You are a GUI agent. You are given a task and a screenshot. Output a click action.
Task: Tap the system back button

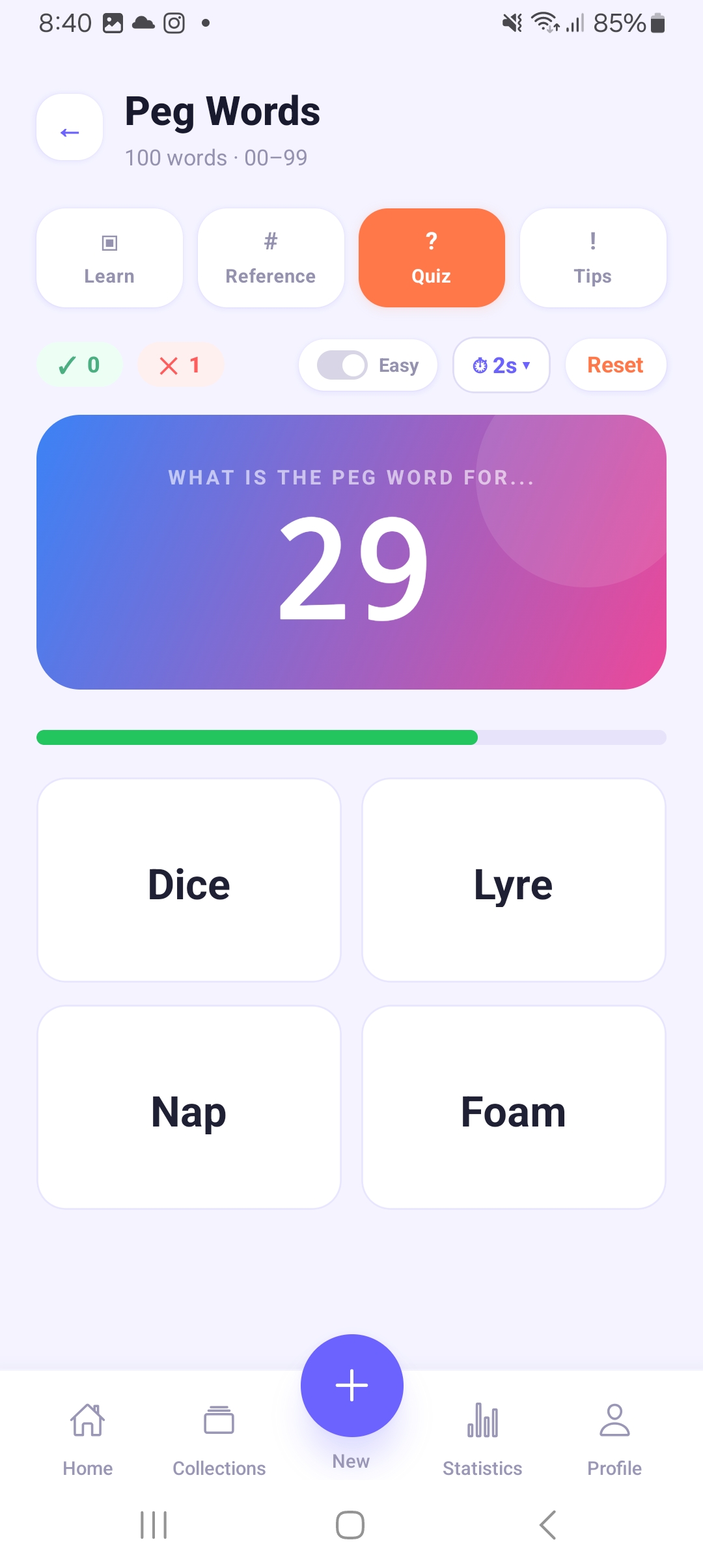click(x=548, y=1525)
